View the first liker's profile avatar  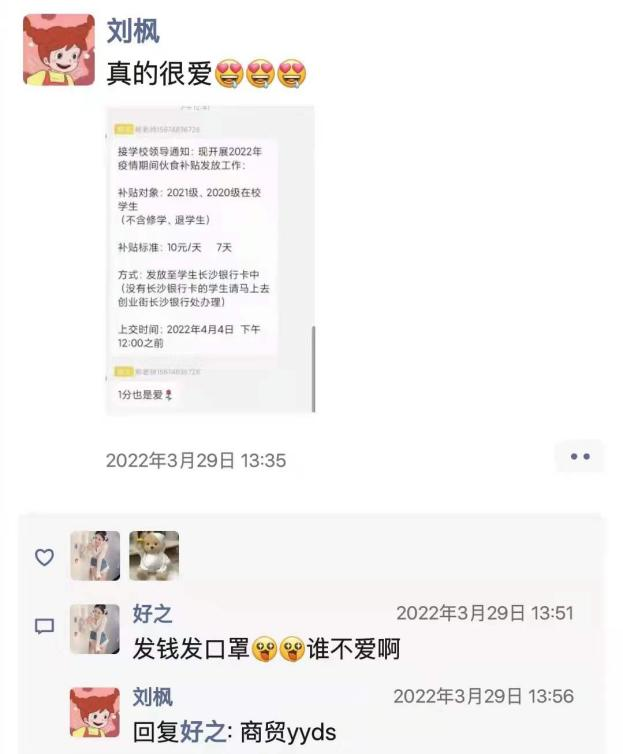95,556
